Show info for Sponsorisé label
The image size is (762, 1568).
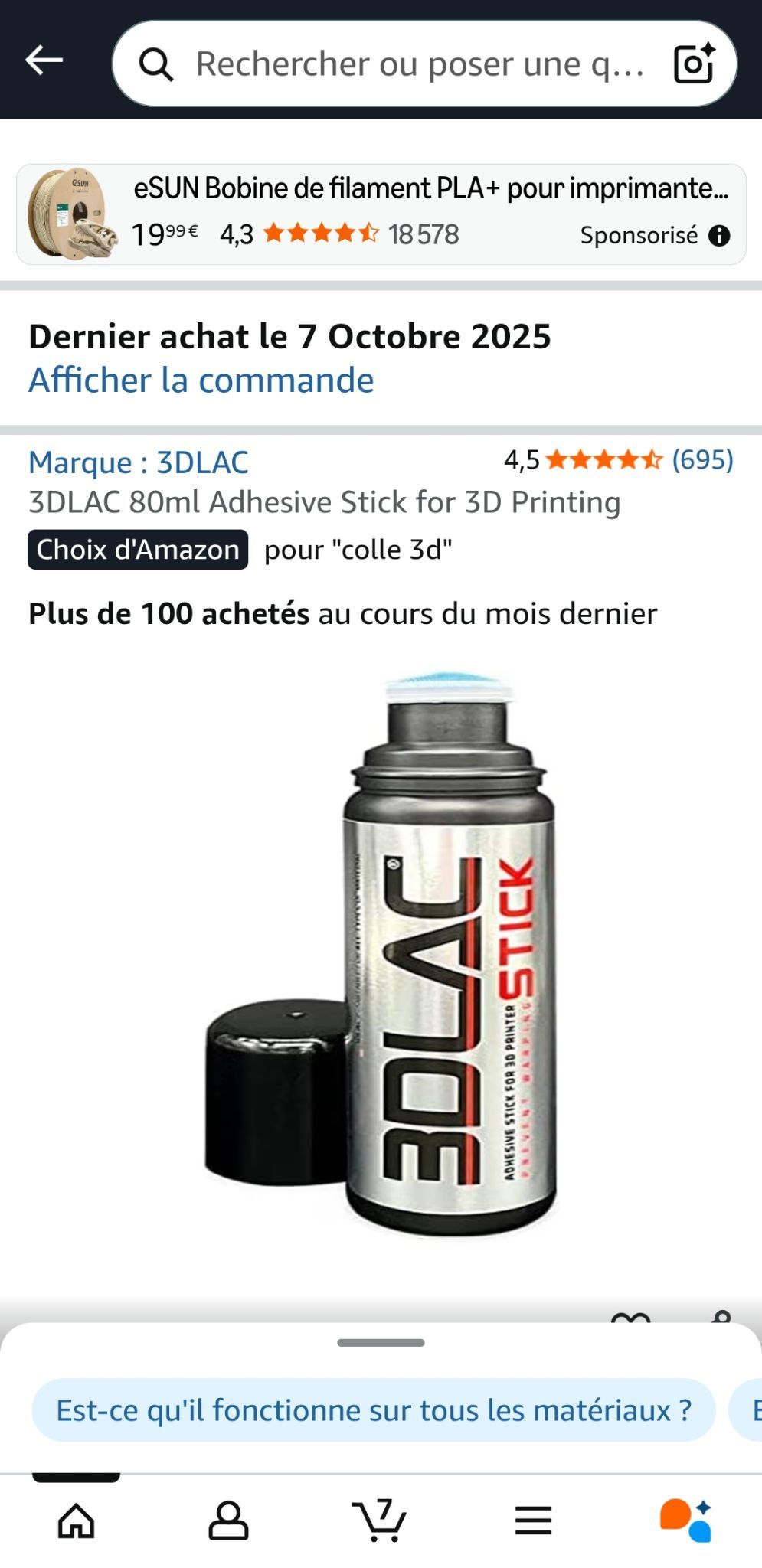719,236
